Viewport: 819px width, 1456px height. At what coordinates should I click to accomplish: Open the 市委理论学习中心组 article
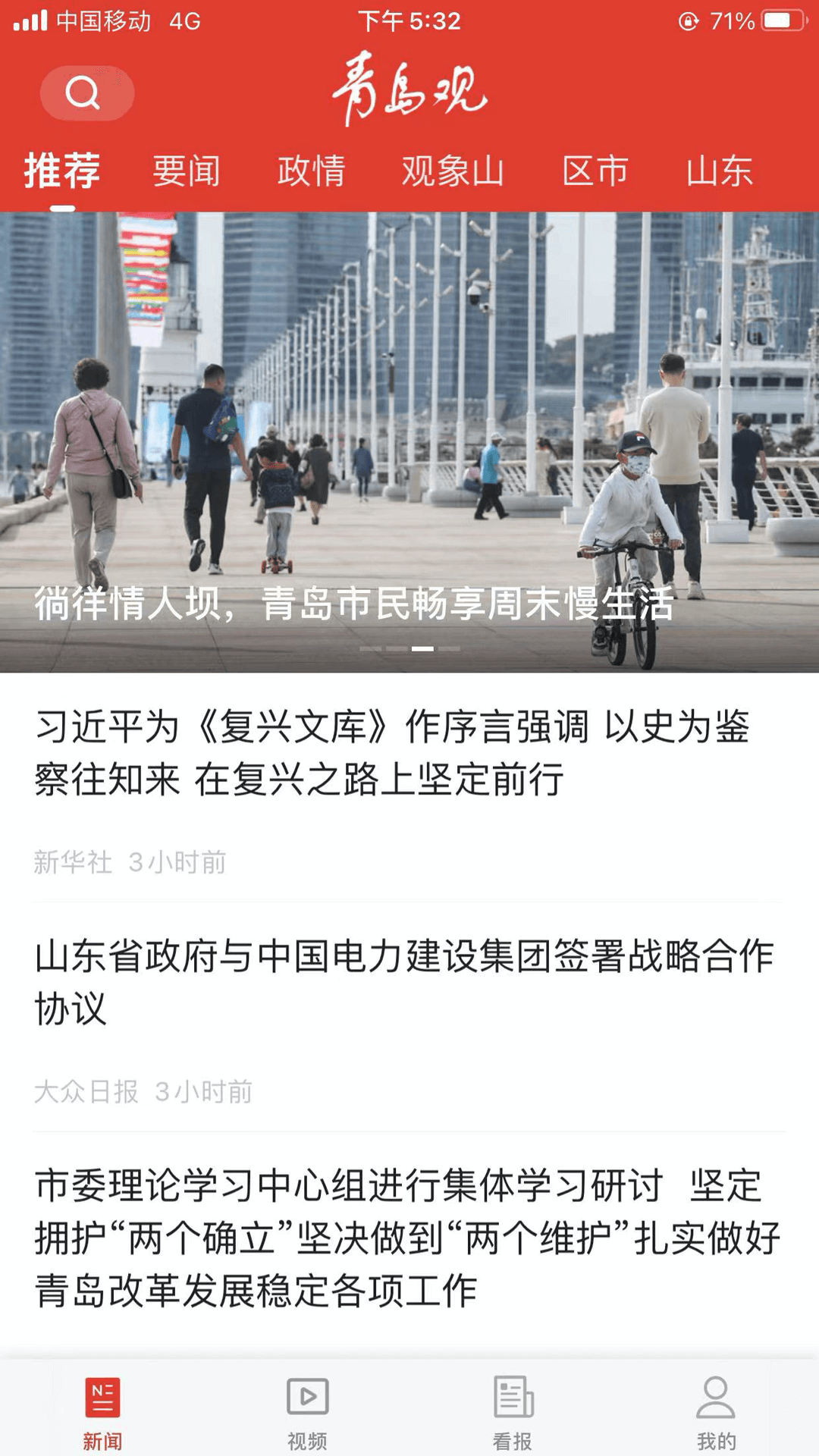406,1238
